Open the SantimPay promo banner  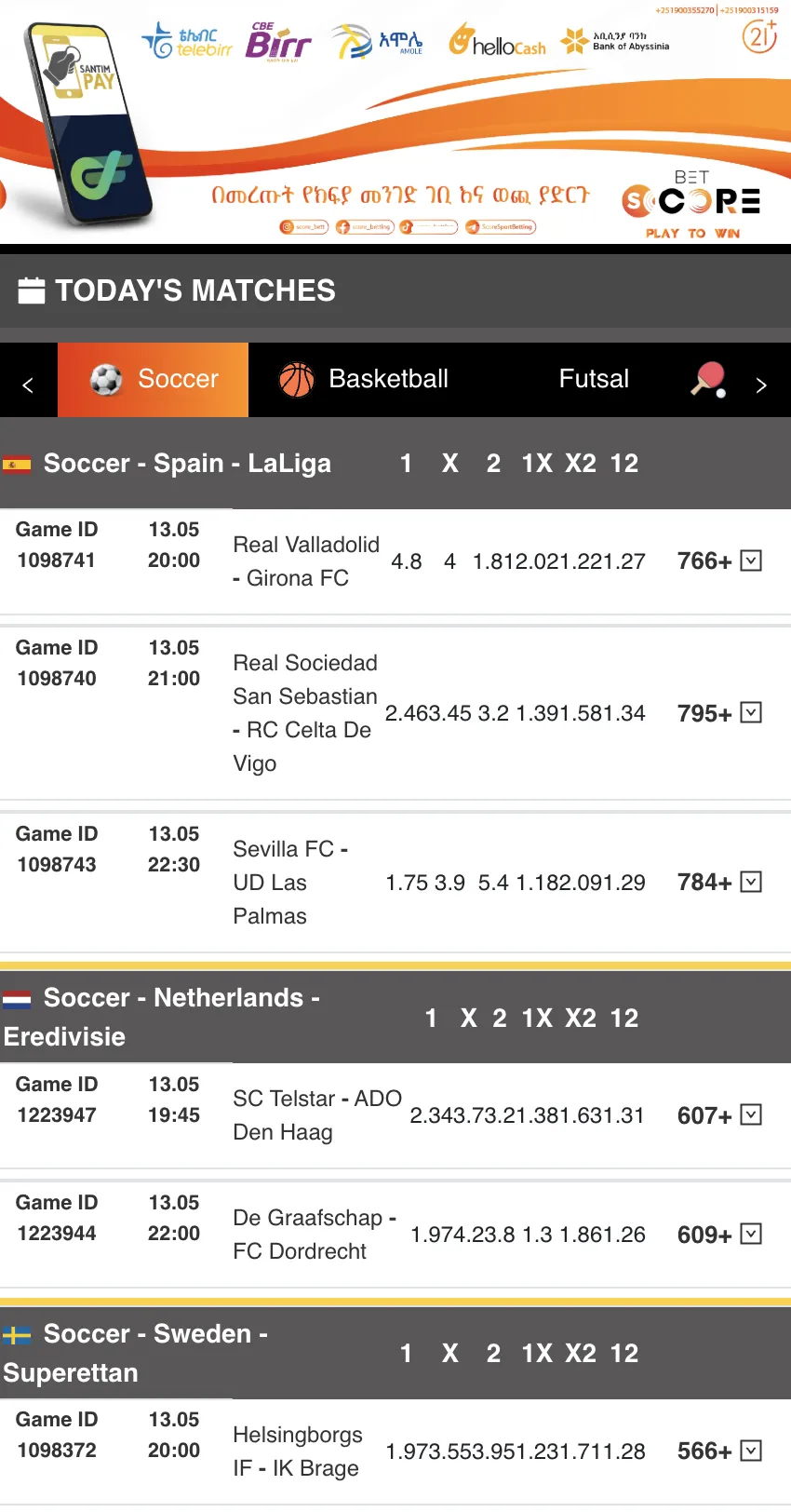[395, 122]
